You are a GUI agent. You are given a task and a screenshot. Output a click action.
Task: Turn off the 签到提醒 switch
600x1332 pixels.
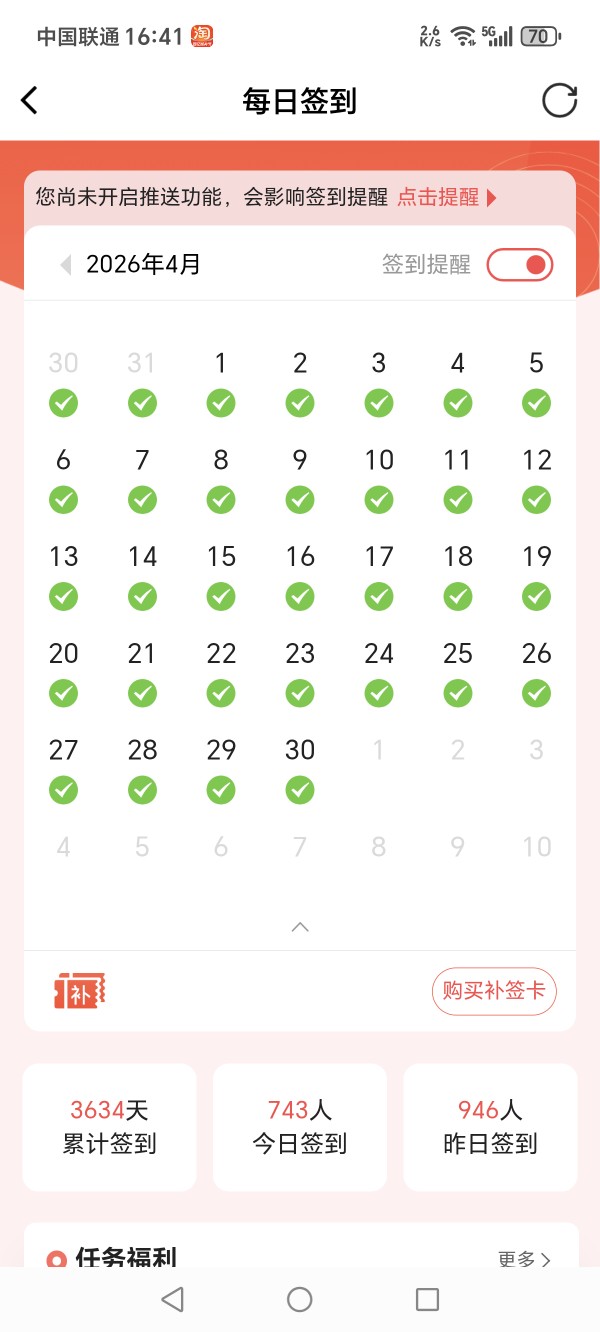click(520, 265)
